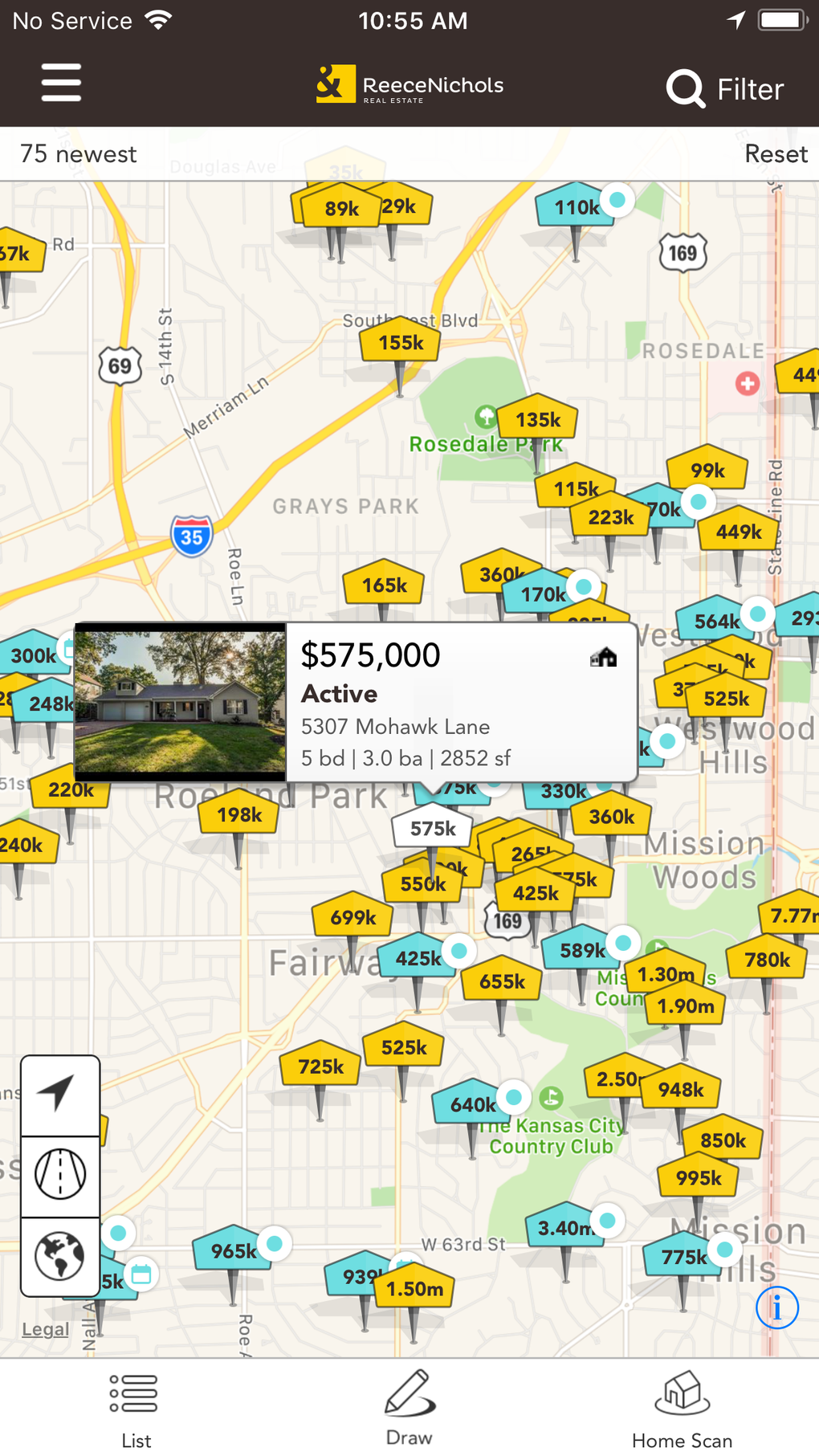Open the $575,000 Mohawk Lane listing card
Viewport: 819px width, 1456px height.
(356, 702)
